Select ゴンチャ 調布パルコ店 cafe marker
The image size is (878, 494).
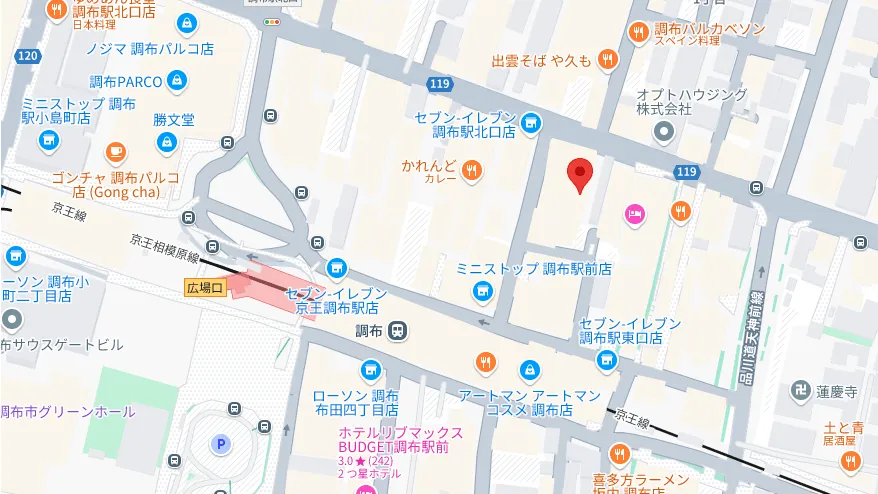click(x=116, y=152)
